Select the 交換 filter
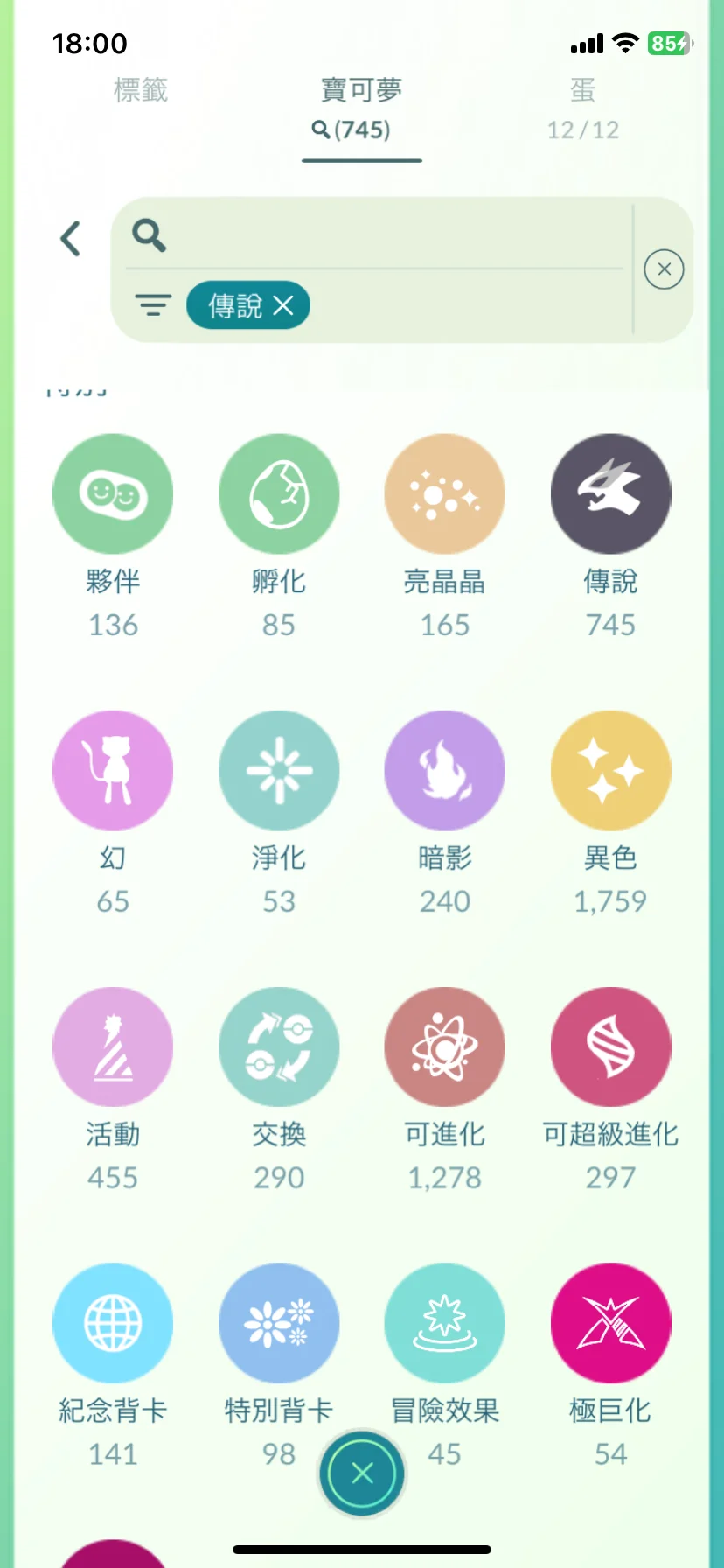This screenshot has width=724, height=1568. click(x=278, y=1047)
